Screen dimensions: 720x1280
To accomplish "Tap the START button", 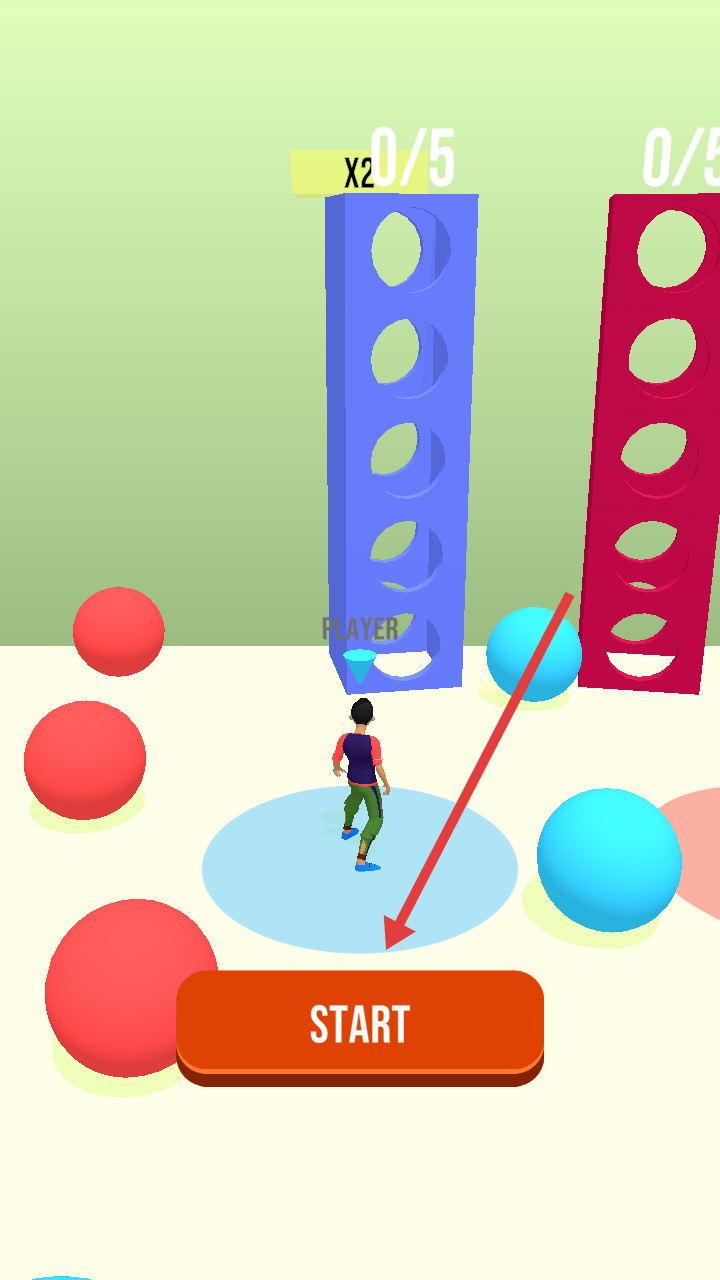I will pos(360,1024).
